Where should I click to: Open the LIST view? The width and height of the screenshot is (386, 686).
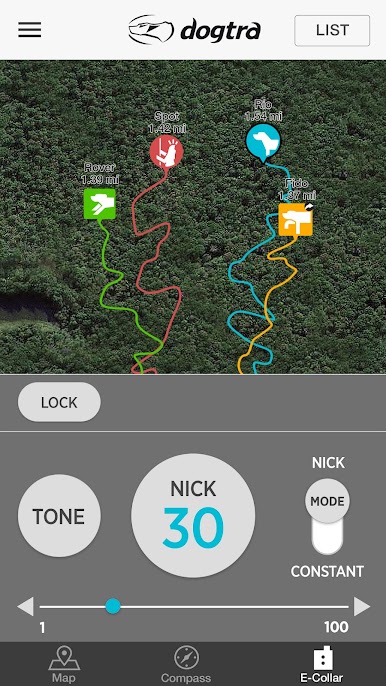click(x=332, y=30)
